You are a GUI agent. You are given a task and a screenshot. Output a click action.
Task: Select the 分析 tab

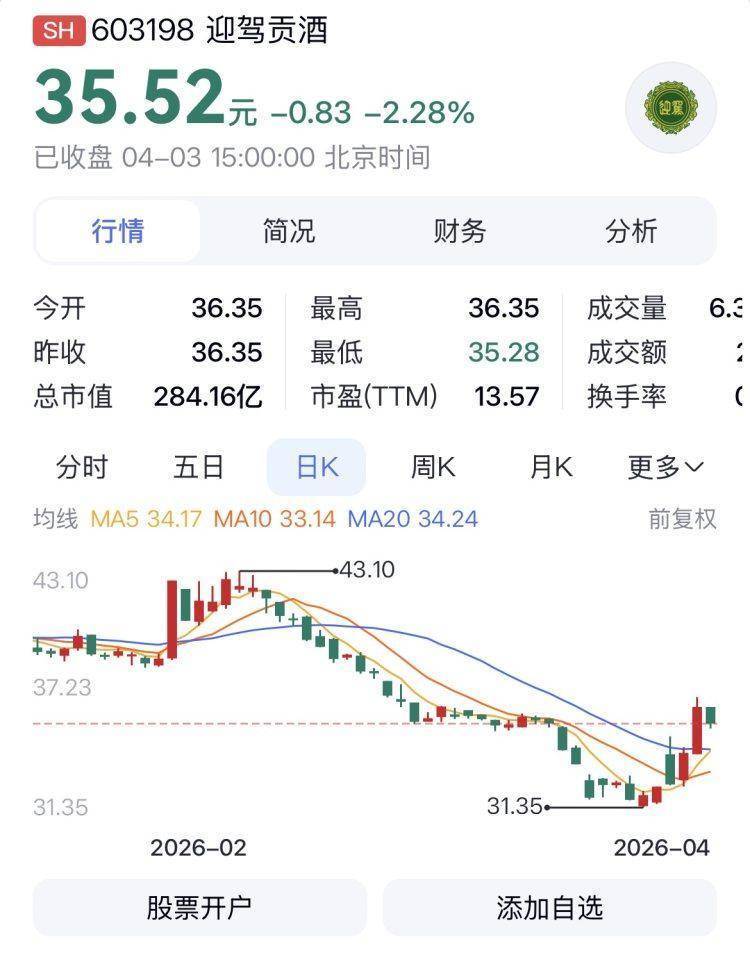tap(631, 231)
